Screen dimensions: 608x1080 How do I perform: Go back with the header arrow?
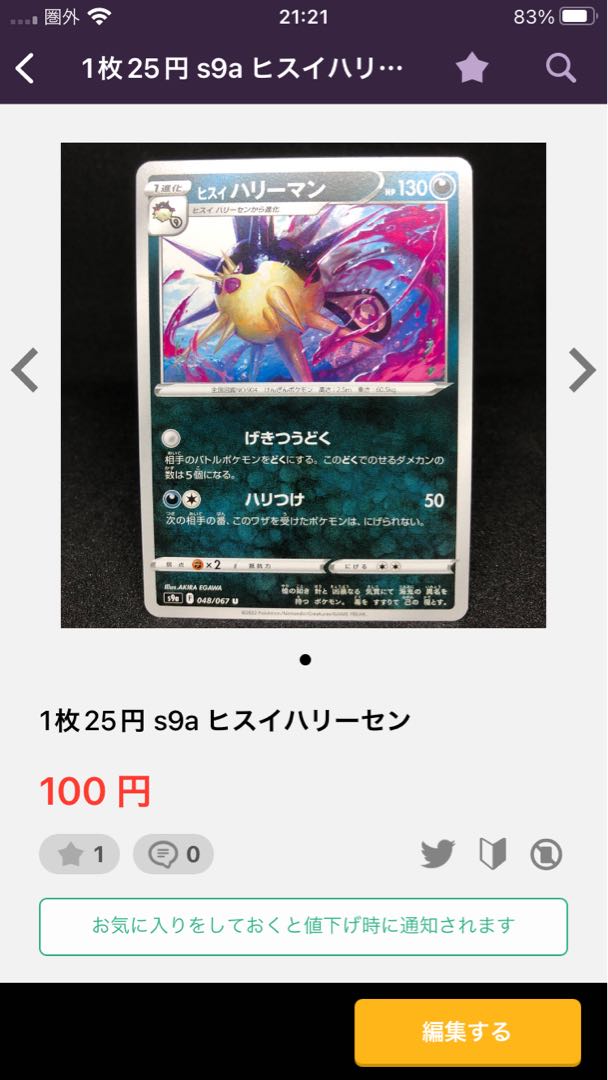(26, 68)
